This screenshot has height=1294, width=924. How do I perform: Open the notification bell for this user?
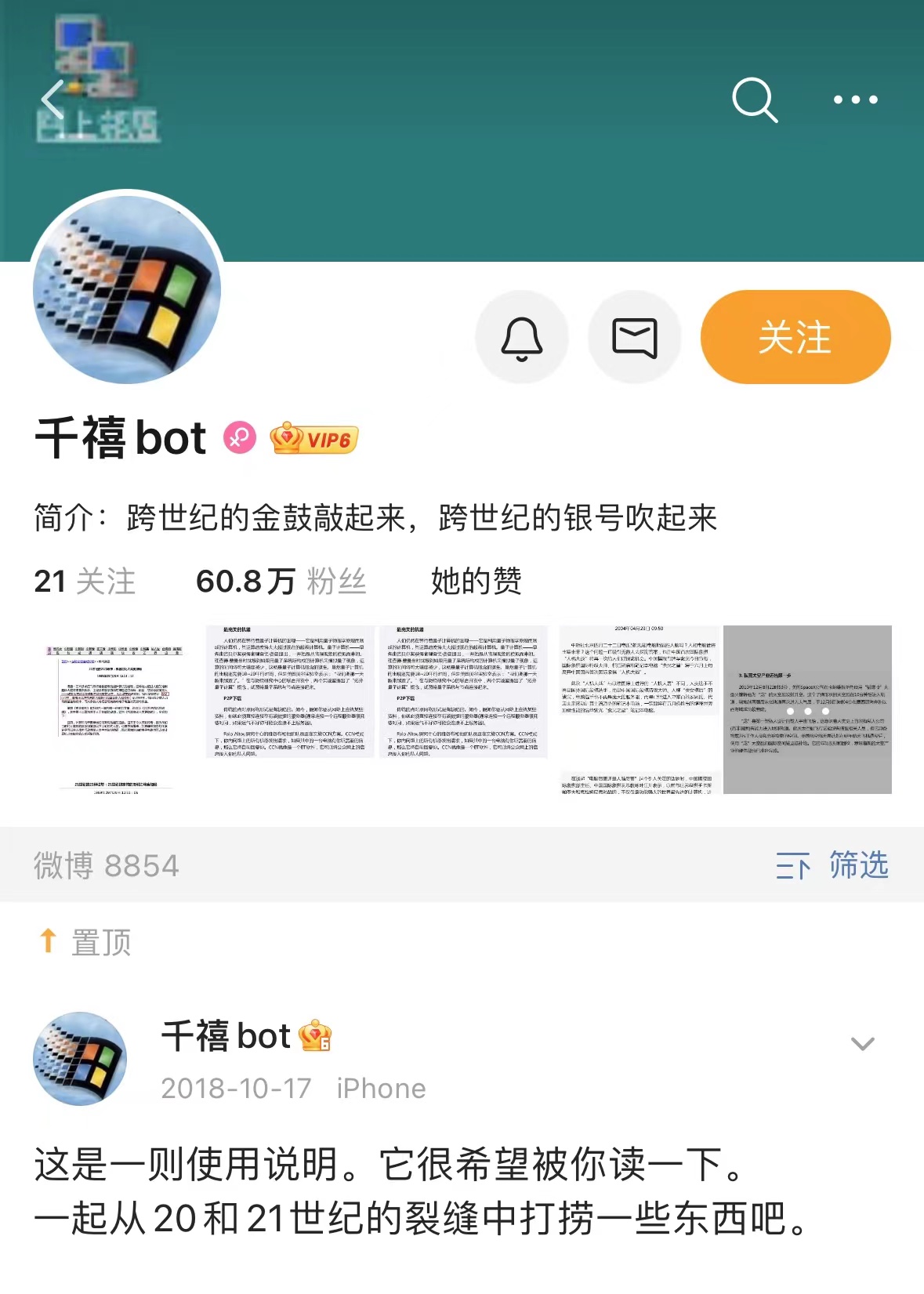tap(521, 338)
